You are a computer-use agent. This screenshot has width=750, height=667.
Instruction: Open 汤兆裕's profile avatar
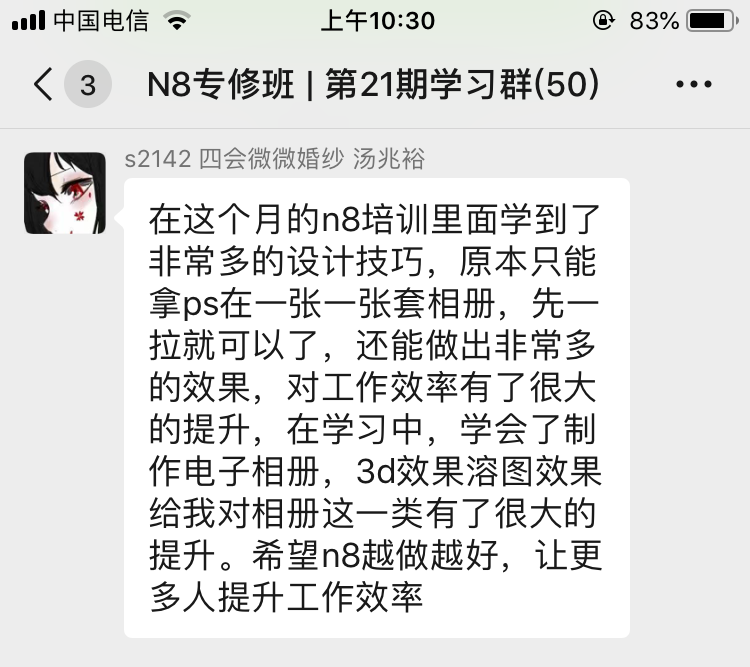pyautogui.click(x=65, y=193)
